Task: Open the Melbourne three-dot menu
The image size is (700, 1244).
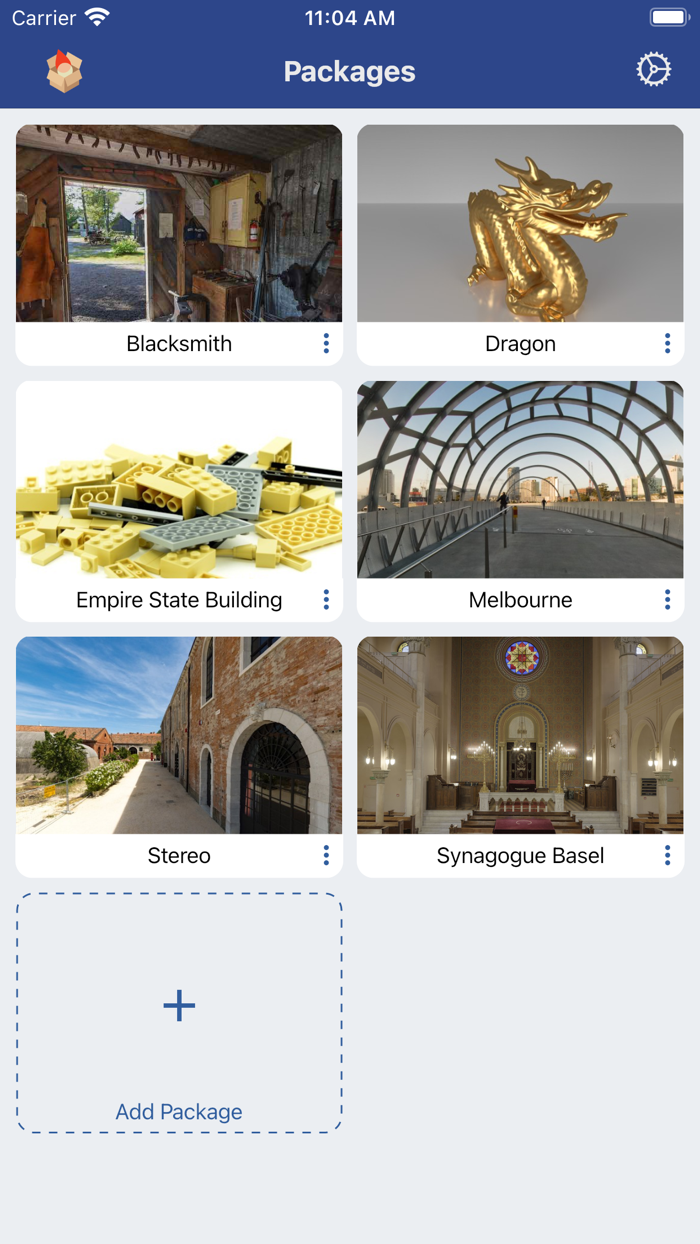Action: click(x=667, y=600)
